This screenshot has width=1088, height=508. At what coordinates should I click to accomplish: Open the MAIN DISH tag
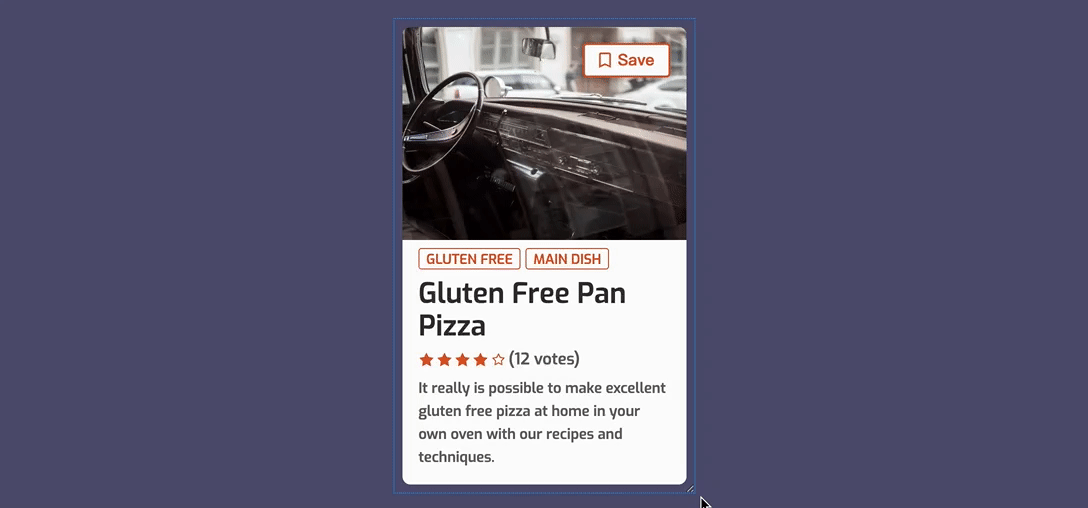click(x=567, y=259)
